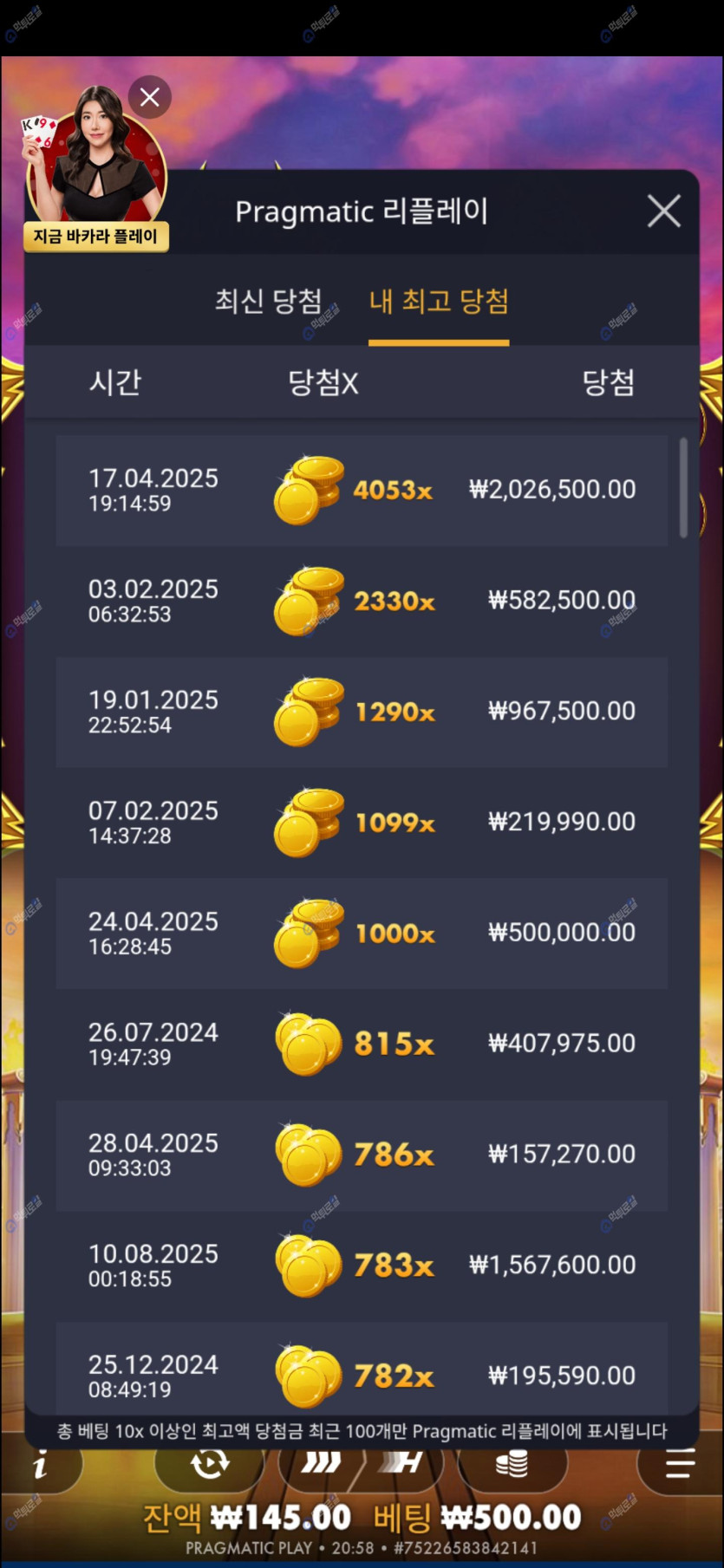The height and width of the screenshot is (1568, 724).
Task: View the 1000x win from 24.04.2025
Action: pos(362,934)
